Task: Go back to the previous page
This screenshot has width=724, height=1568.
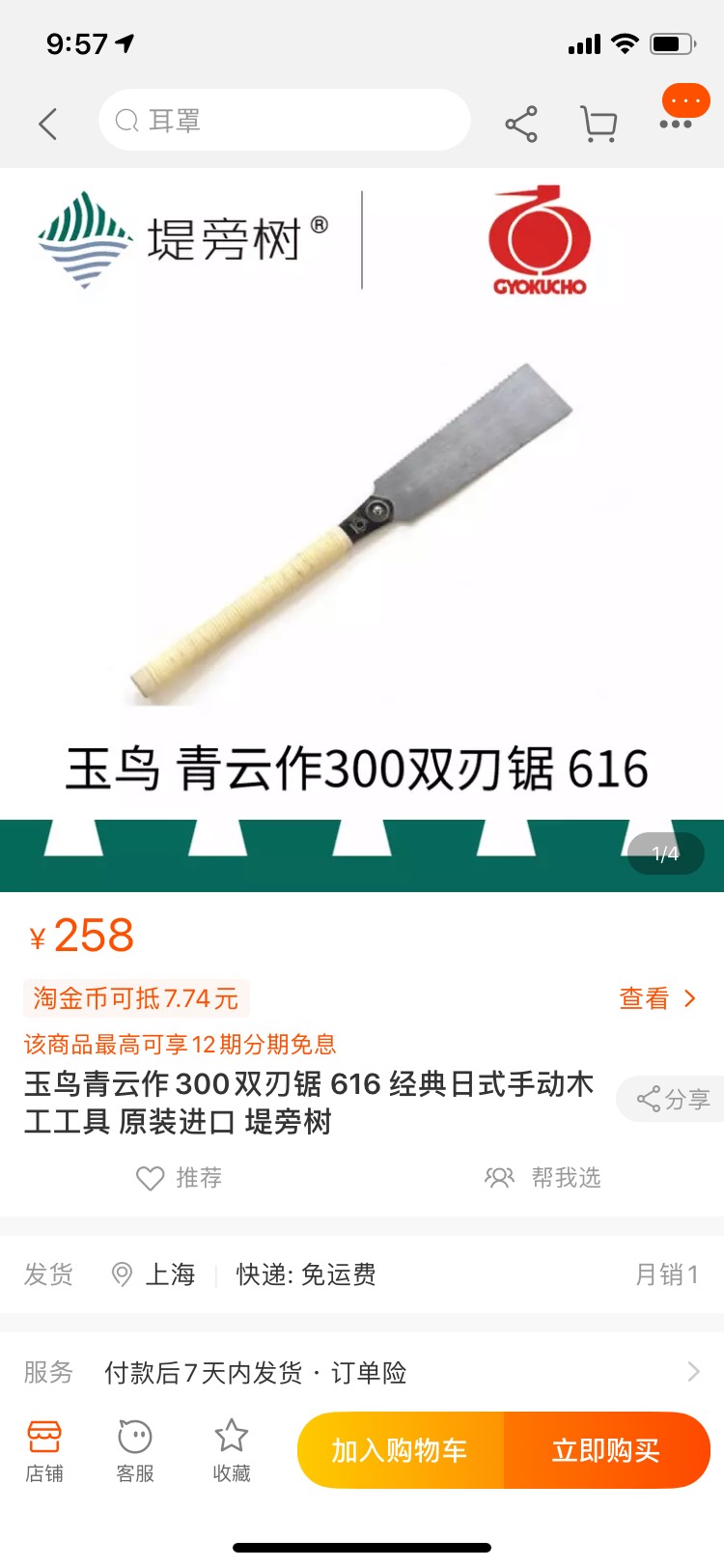Action: (x=48, y=124)
